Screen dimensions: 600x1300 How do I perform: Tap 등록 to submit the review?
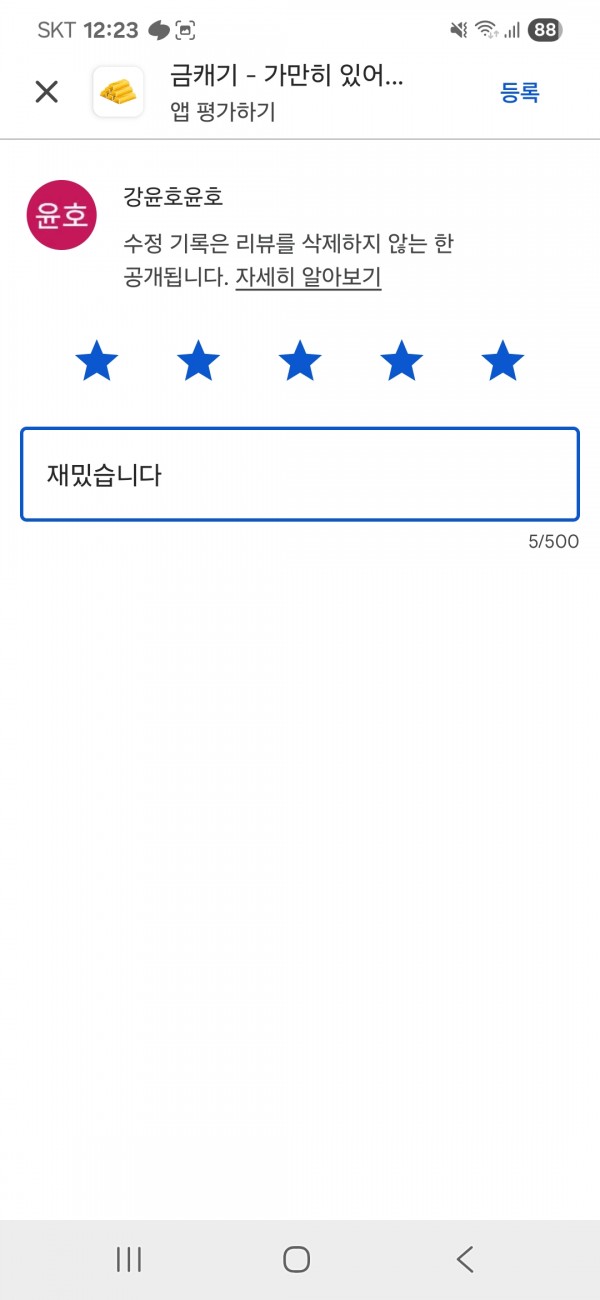[520, 93]
